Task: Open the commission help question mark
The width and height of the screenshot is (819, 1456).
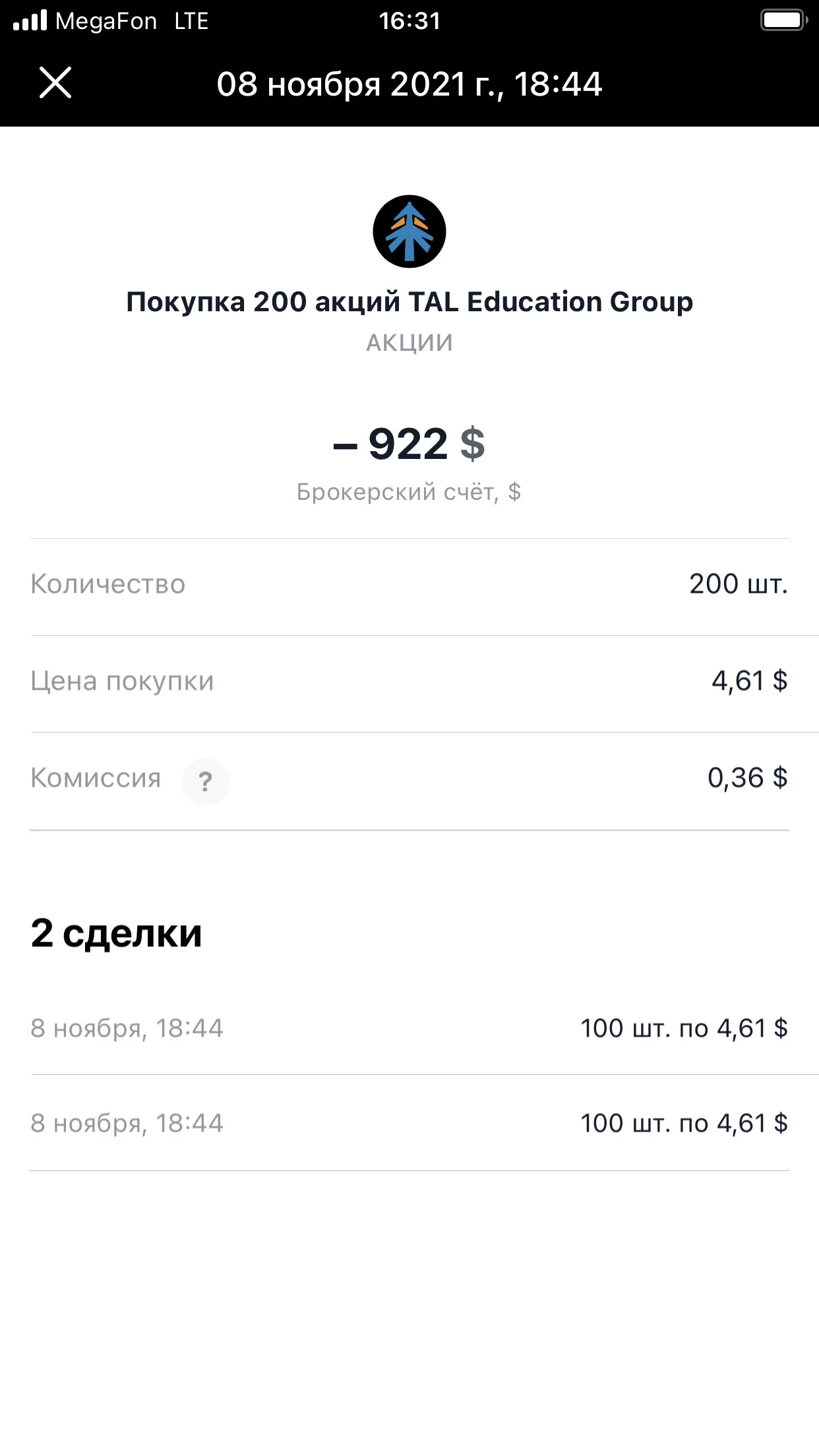Action: 206,781
